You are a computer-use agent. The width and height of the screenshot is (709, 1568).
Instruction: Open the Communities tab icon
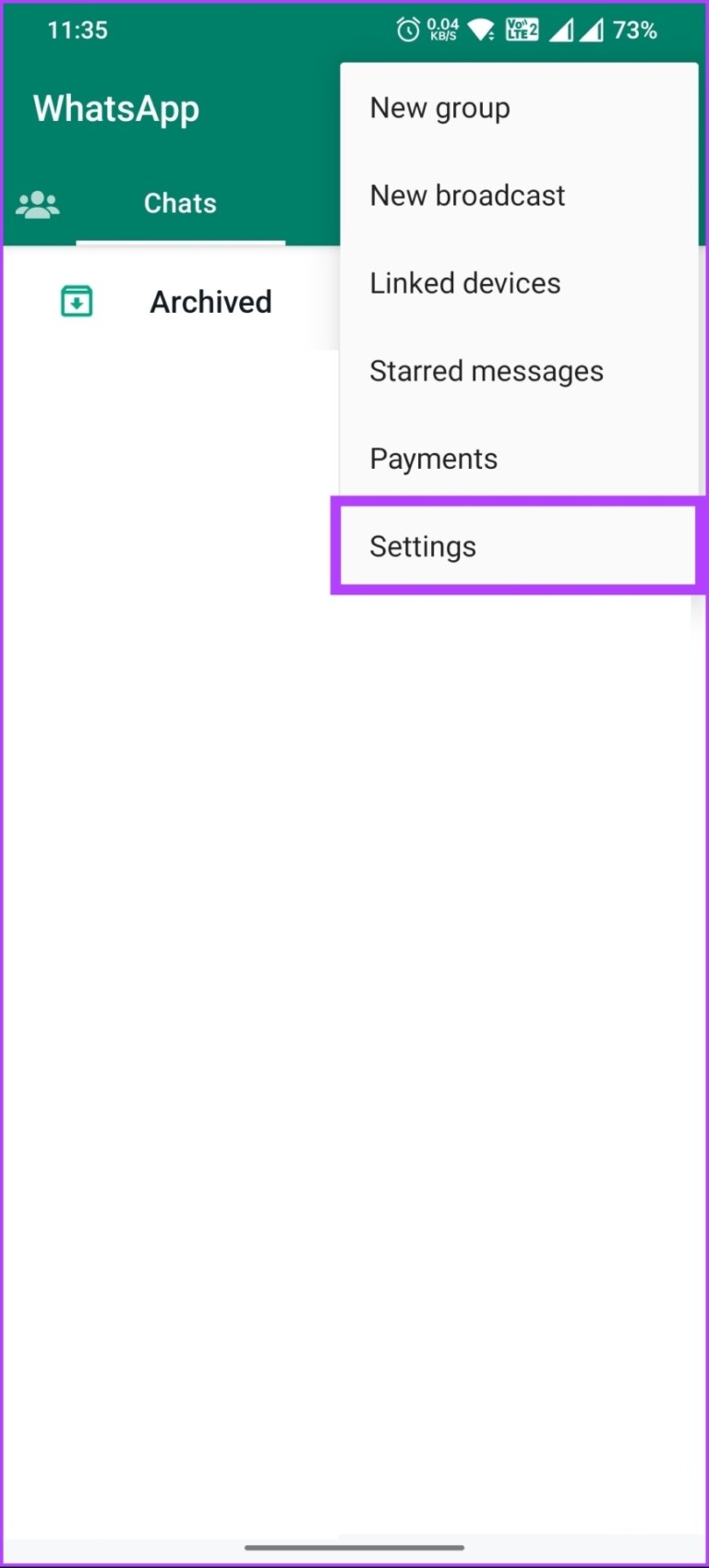coord(38,204)
